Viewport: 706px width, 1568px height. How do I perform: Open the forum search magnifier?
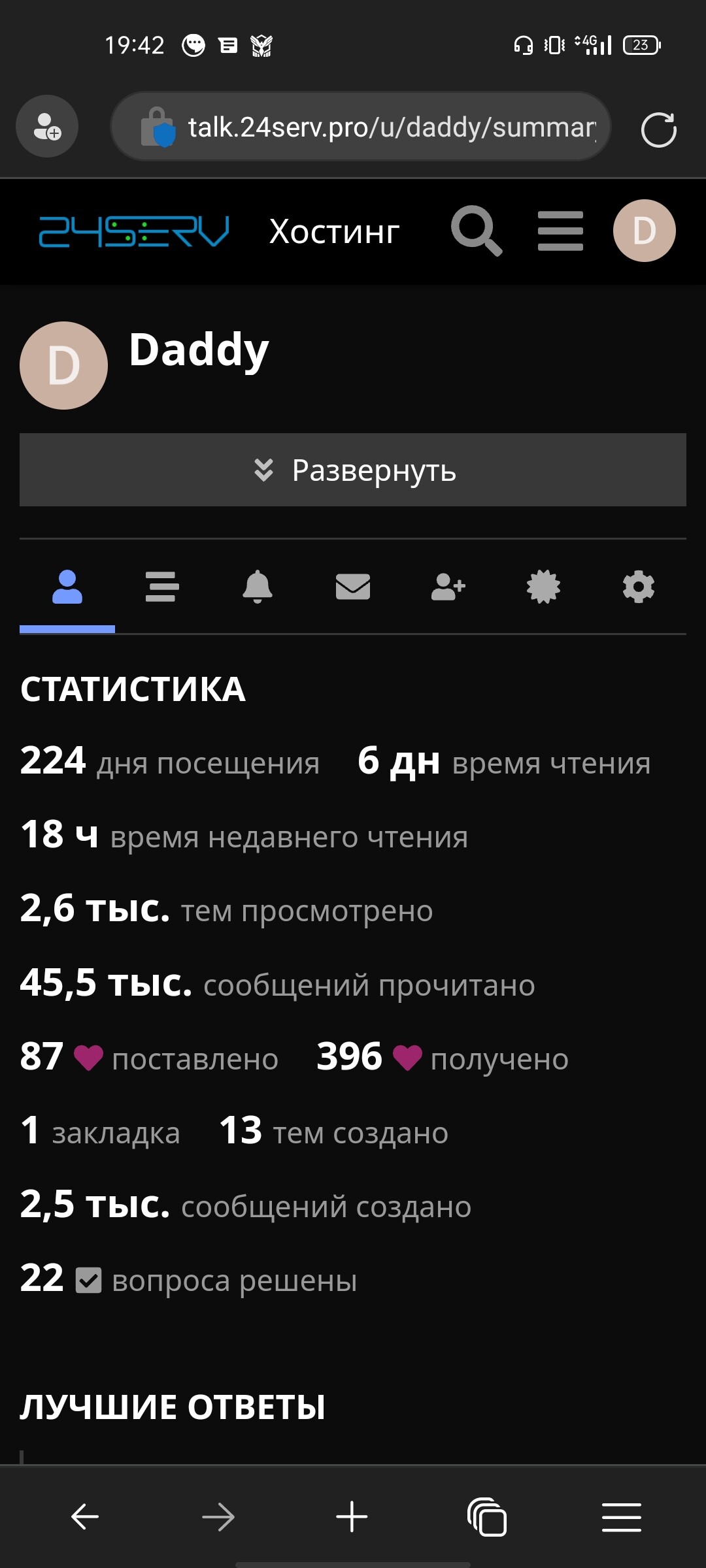[x=477, y=231]
